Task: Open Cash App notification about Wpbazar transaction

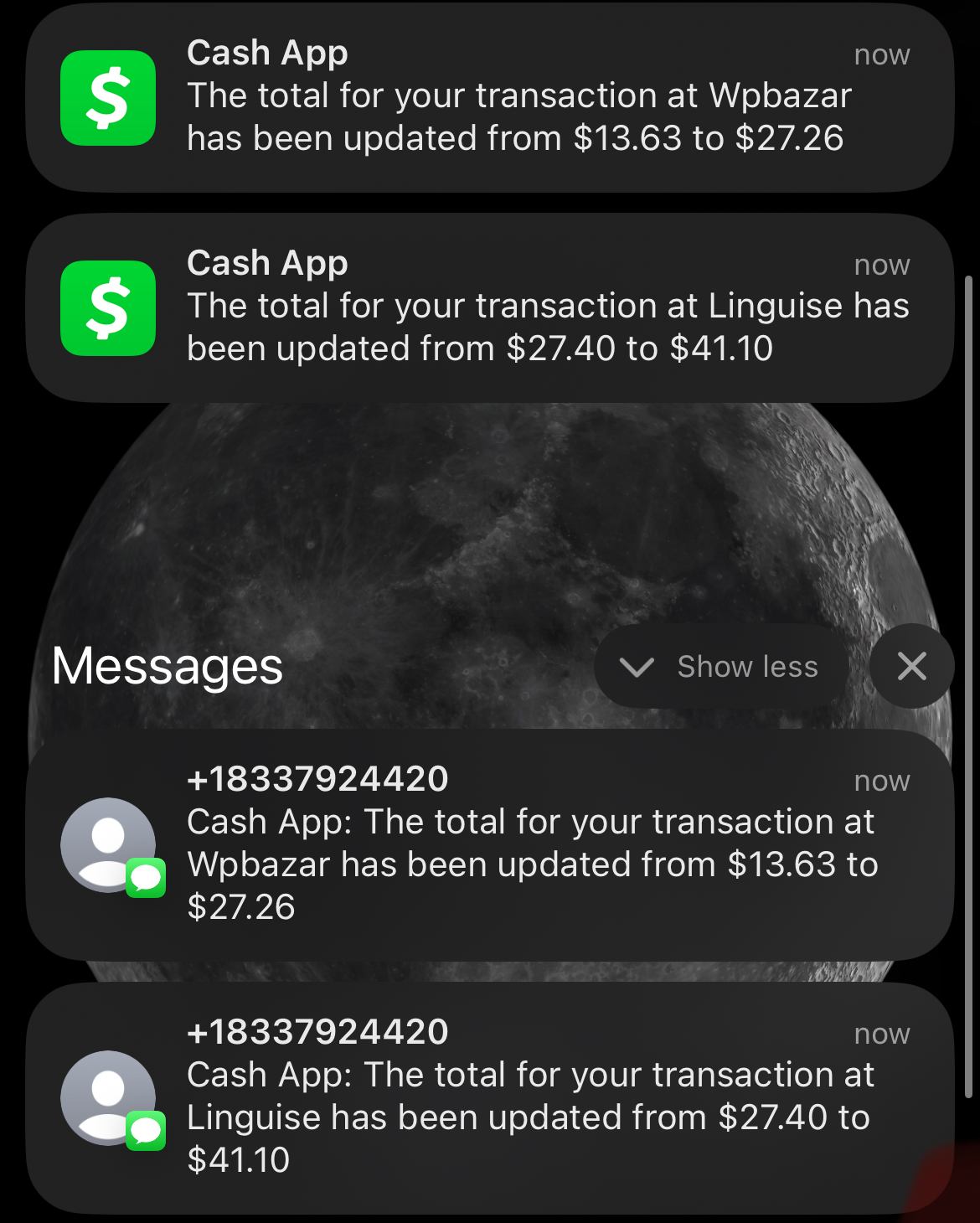Action: (490, 96)
